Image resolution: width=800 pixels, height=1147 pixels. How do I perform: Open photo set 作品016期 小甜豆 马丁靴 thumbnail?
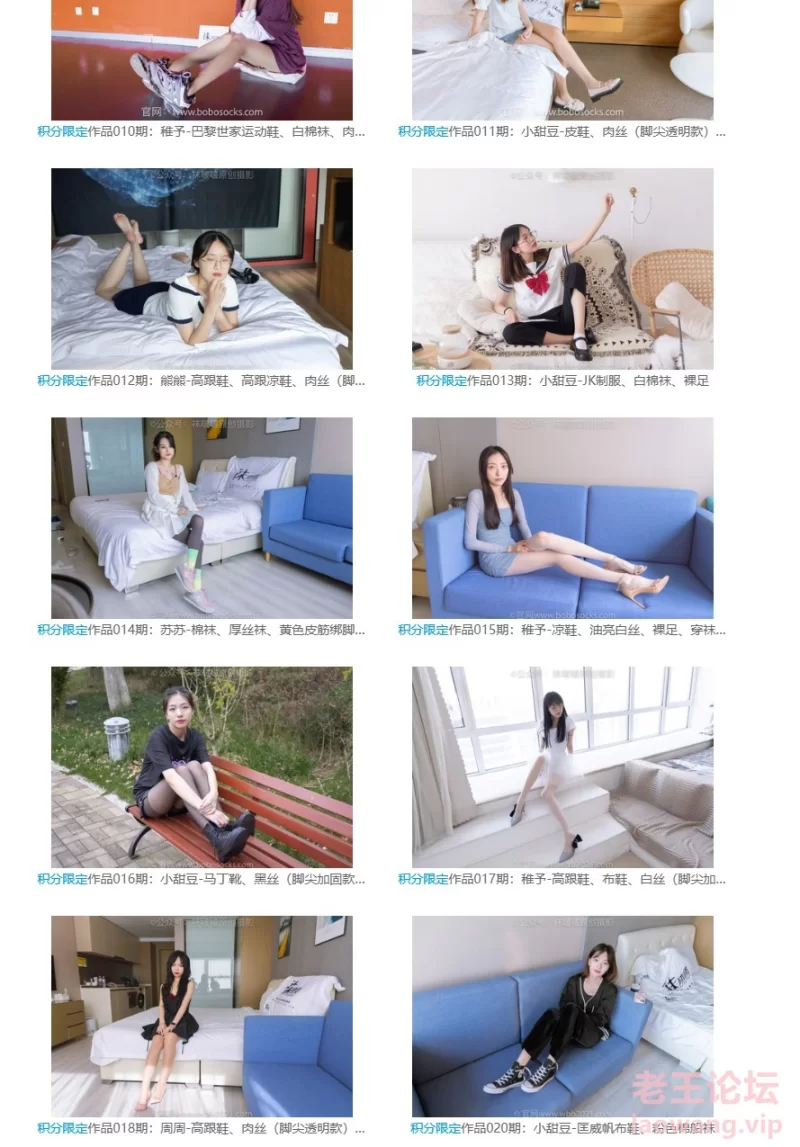point(201,767)
